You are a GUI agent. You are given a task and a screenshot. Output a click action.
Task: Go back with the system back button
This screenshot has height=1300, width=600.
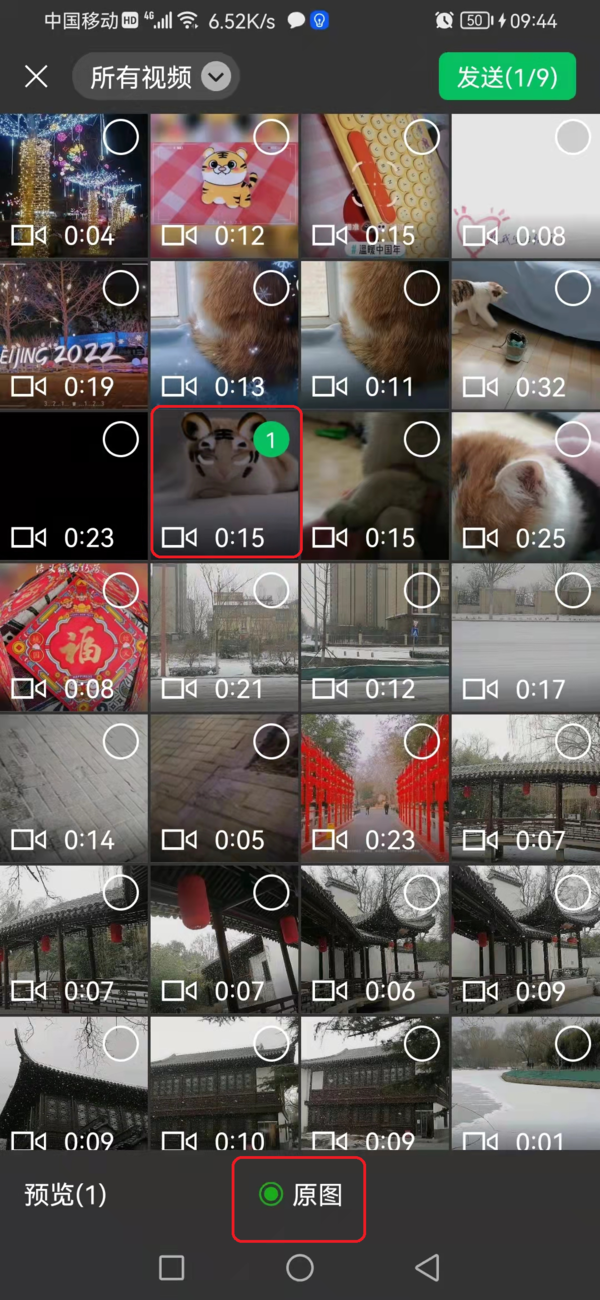(x=427, y=1268)
